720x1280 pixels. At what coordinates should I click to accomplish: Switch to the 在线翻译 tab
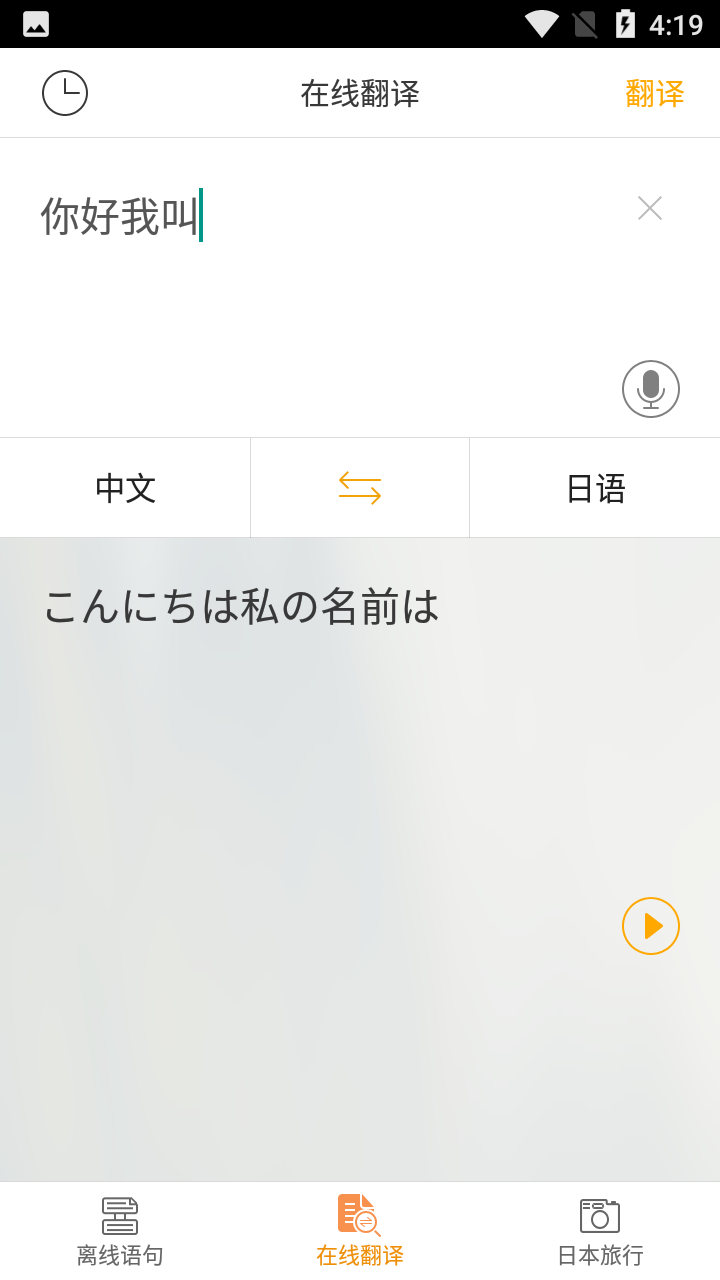pyautogui.click(x=360, y=1232)
